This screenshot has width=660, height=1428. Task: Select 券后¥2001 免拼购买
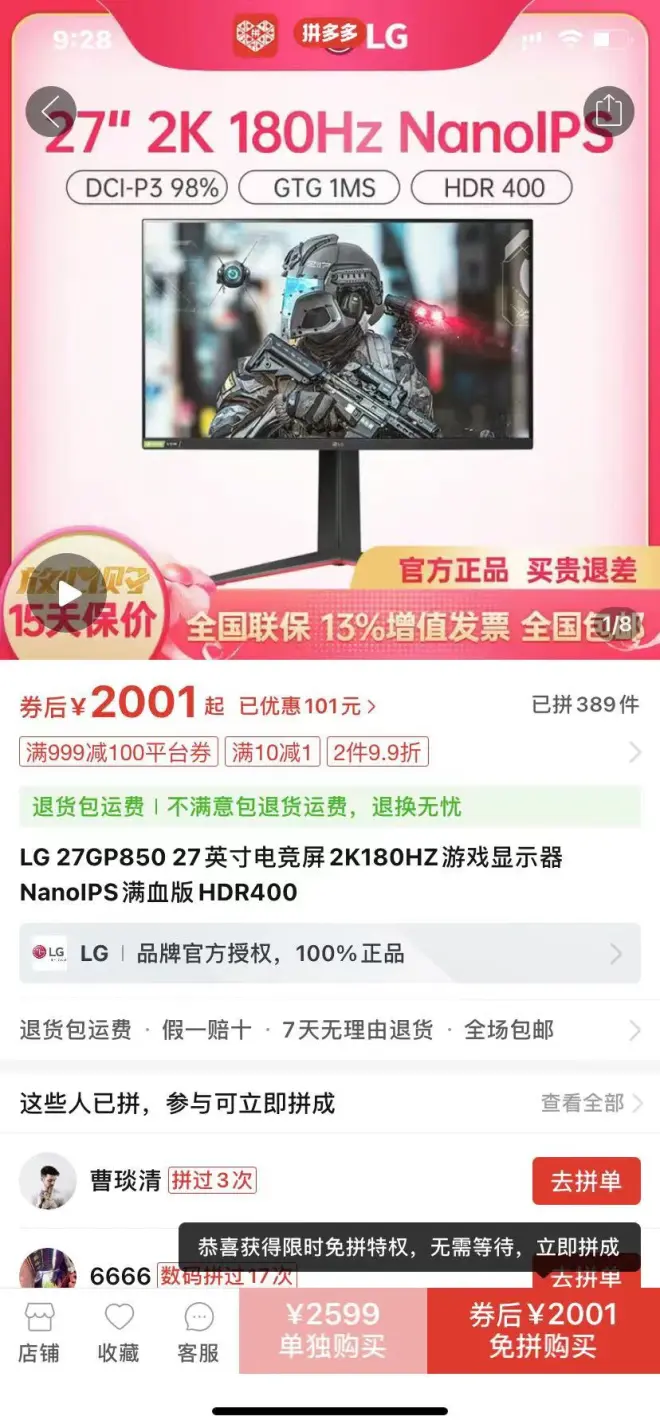click(x=543, y=1330)
